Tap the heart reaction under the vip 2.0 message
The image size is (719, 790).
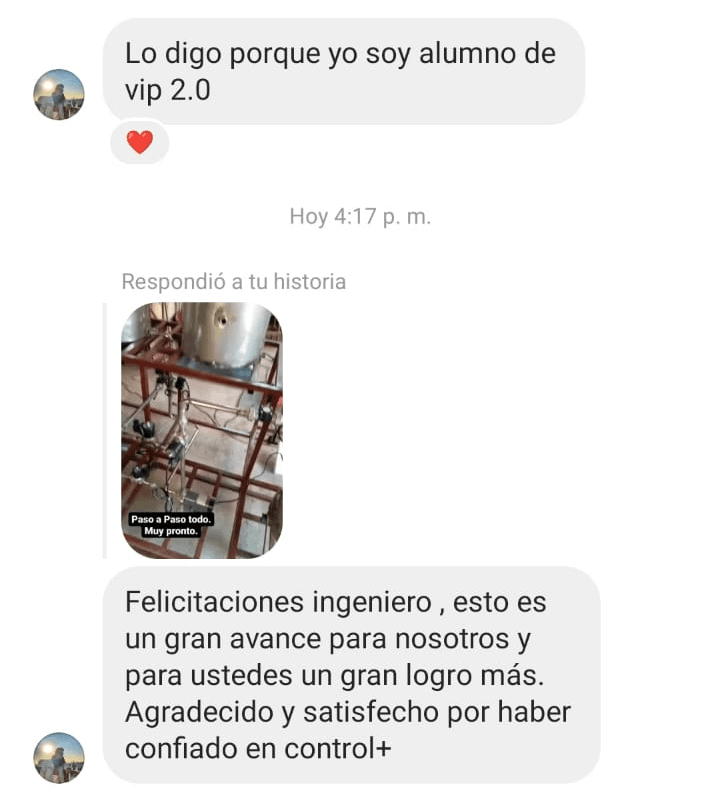[x=140, y=142]
